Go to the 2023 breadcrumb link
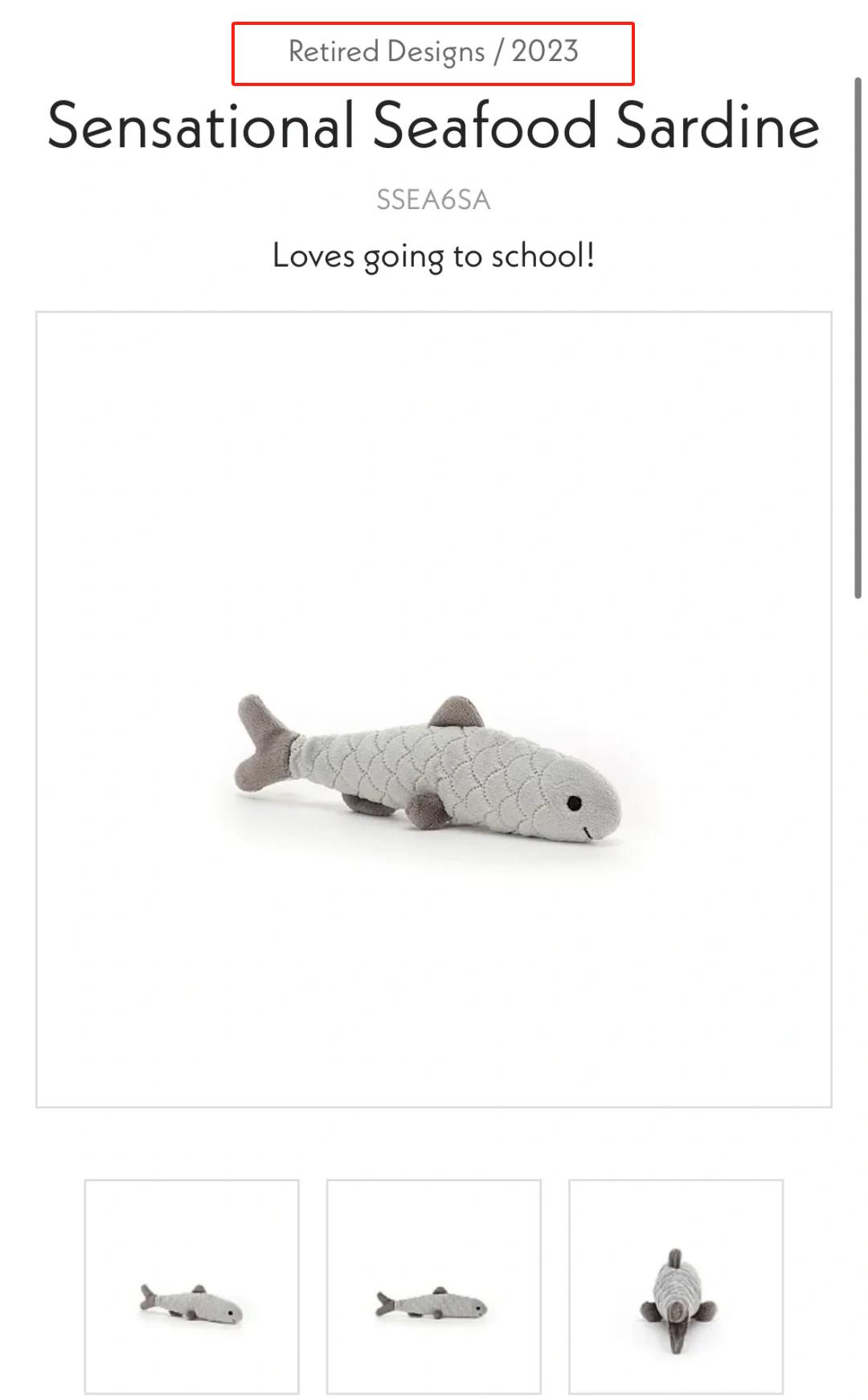 coord(545,52)
